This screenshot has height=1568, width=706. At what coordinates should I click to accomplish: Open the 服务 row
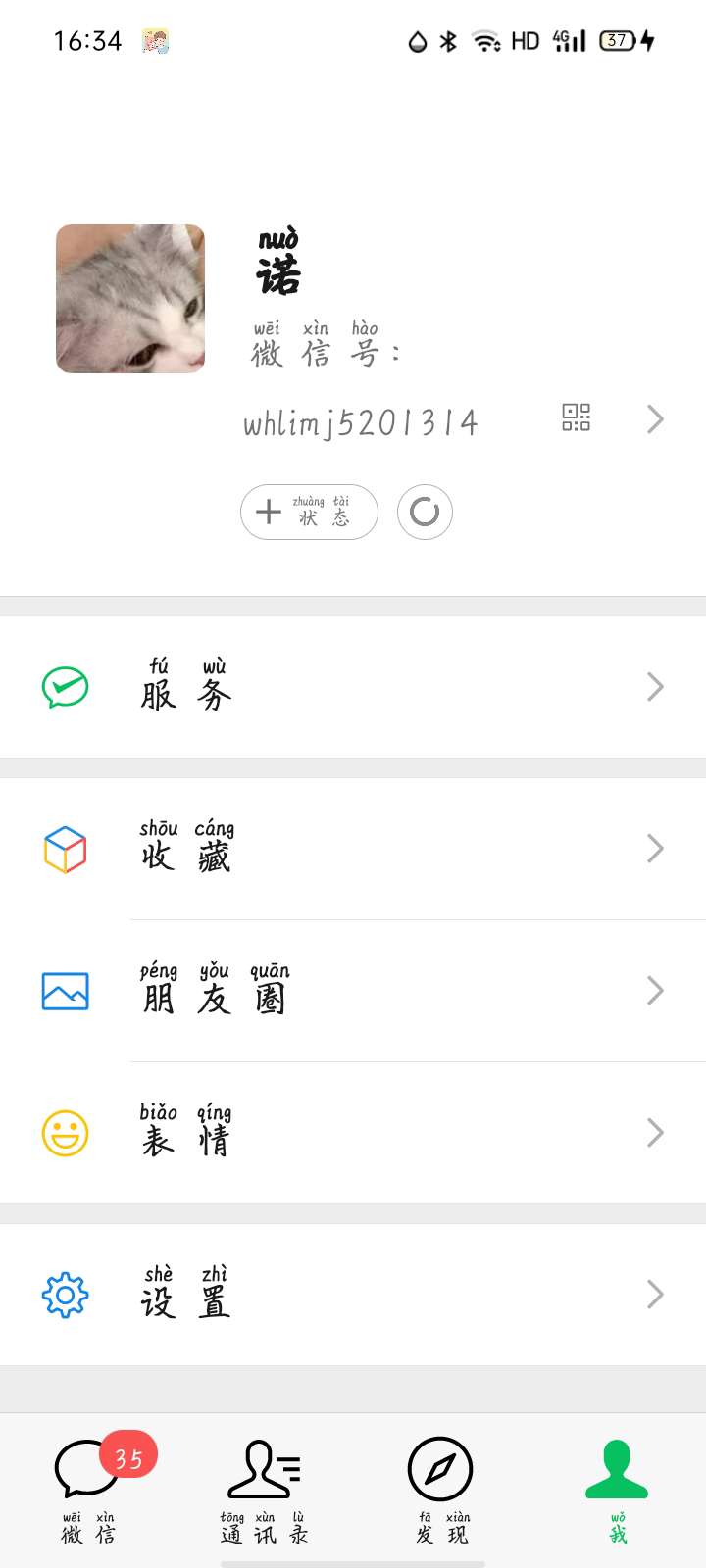[x=353, y=687]
